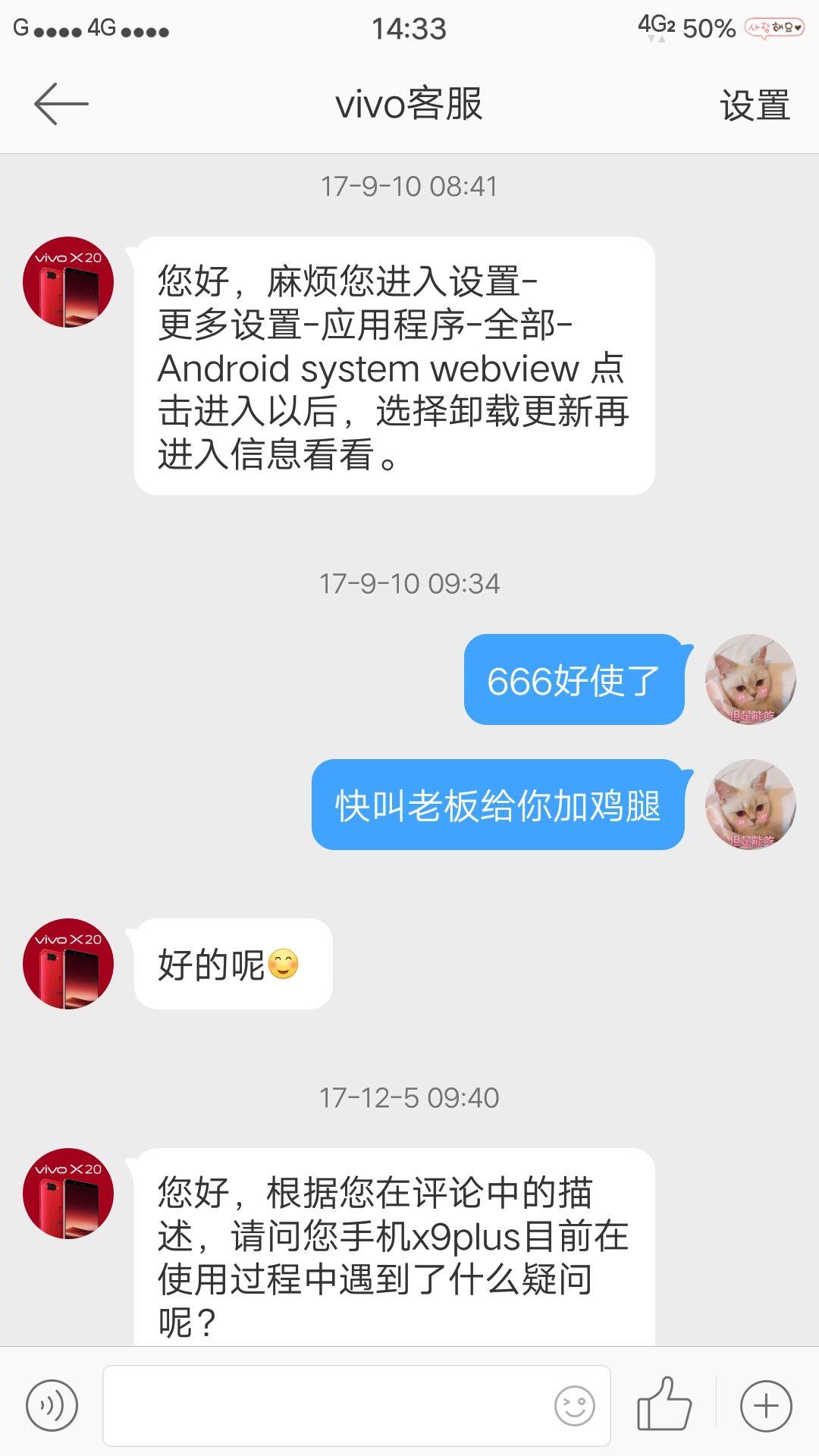This screenshot has width=819, height=1456.
Task: Open vivo客服 avatar beside 好的呢 message
Action: 68,964
